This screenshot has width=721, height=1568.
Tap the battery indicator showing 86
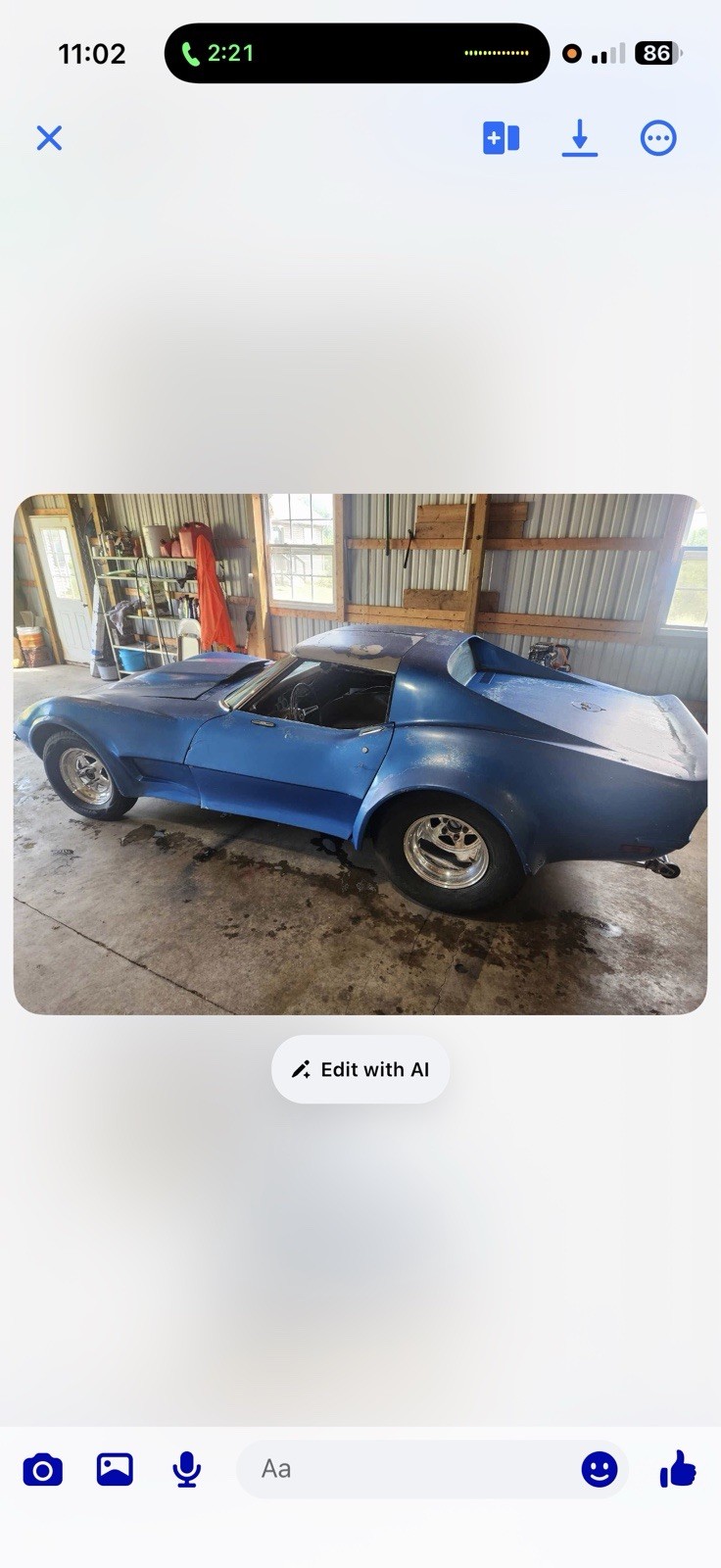click(657, 53)
